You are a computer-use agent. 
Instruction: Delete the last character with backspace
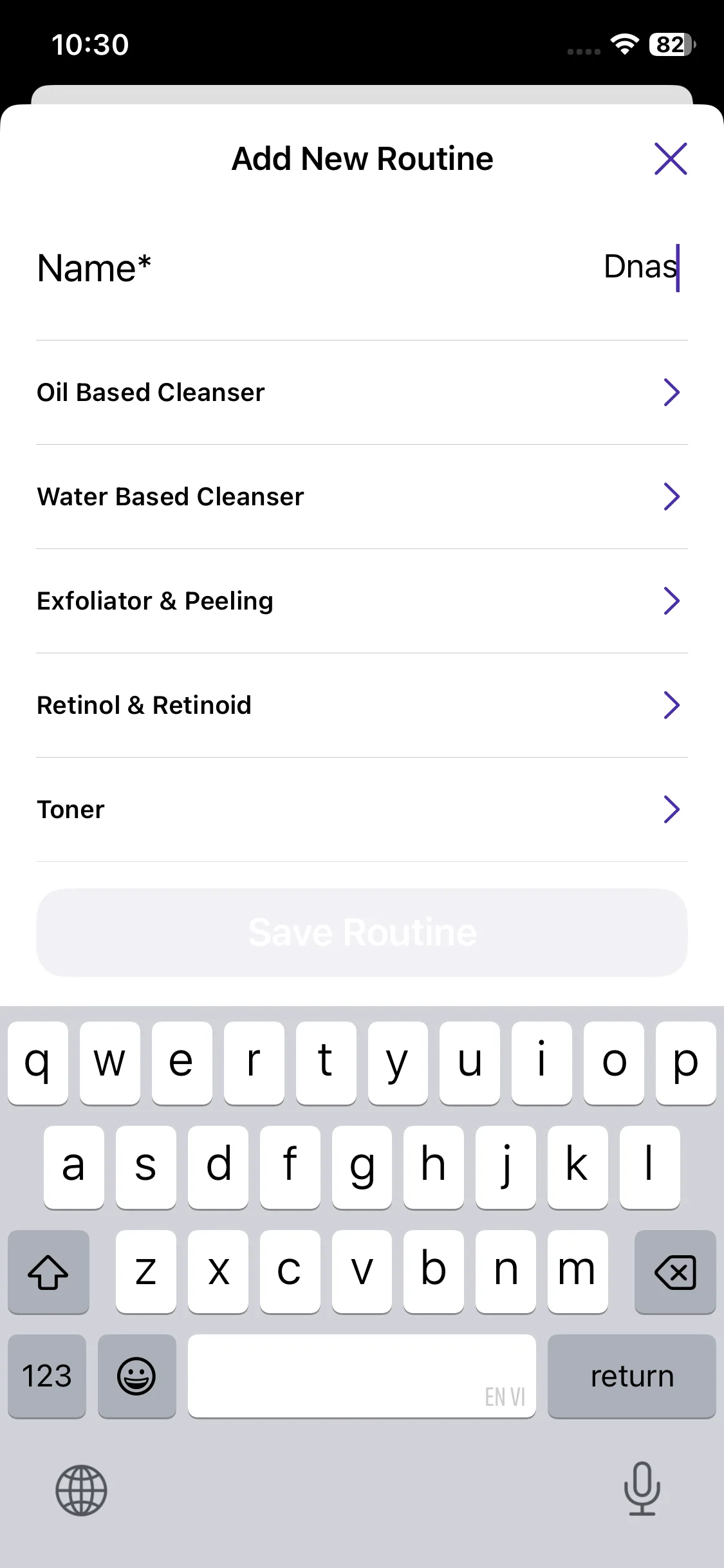point(674,1272)
